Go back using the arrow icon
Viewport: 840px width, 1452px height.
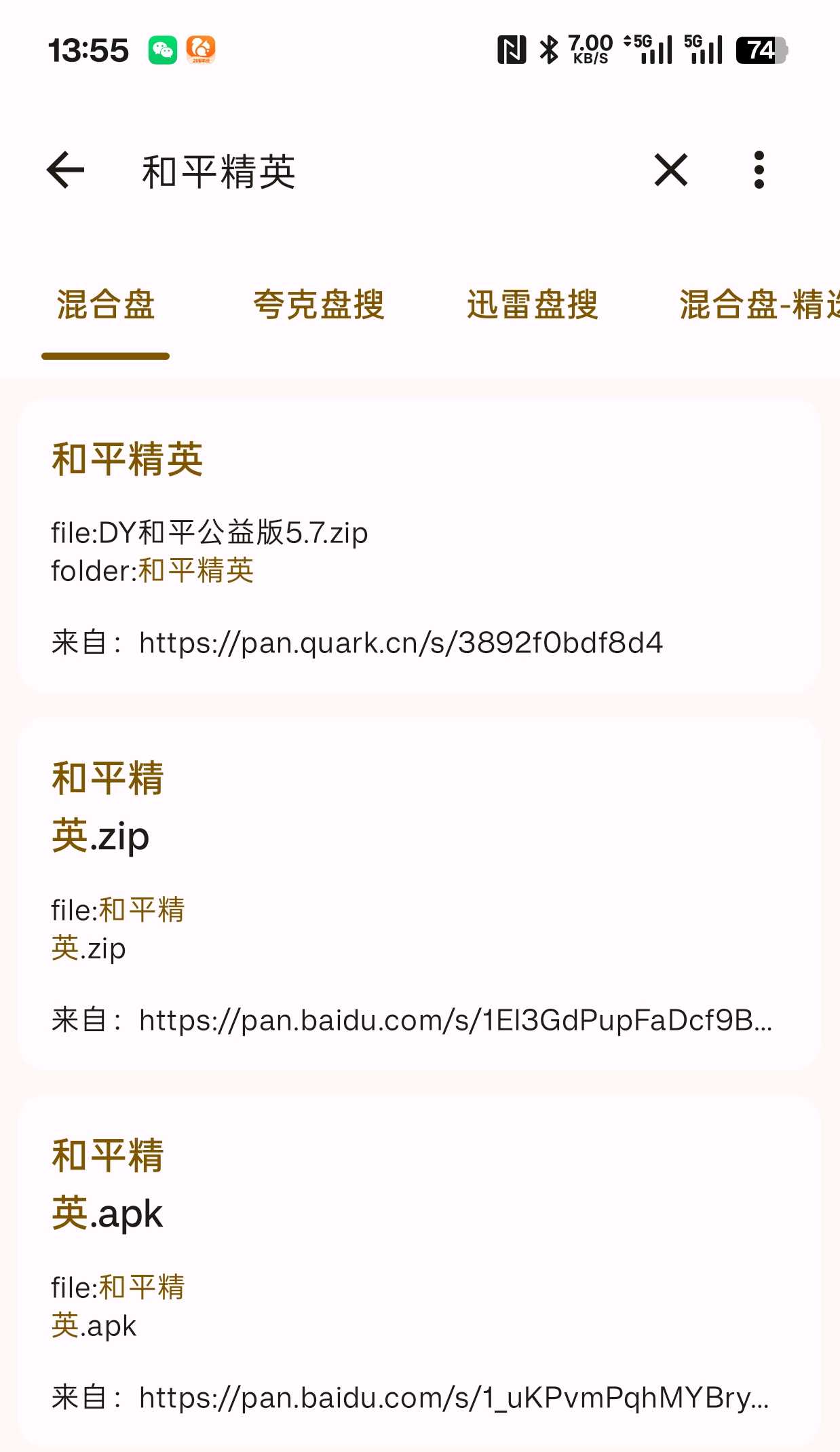click(66, 170)
